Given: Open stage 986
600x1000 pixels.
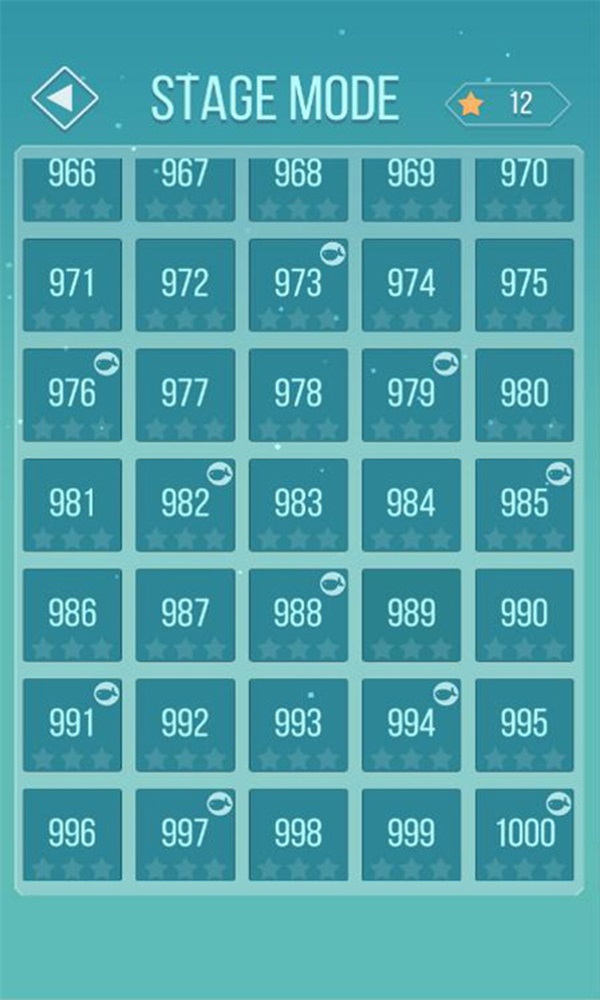Looking at the screenshot, I should click(72, 615).
